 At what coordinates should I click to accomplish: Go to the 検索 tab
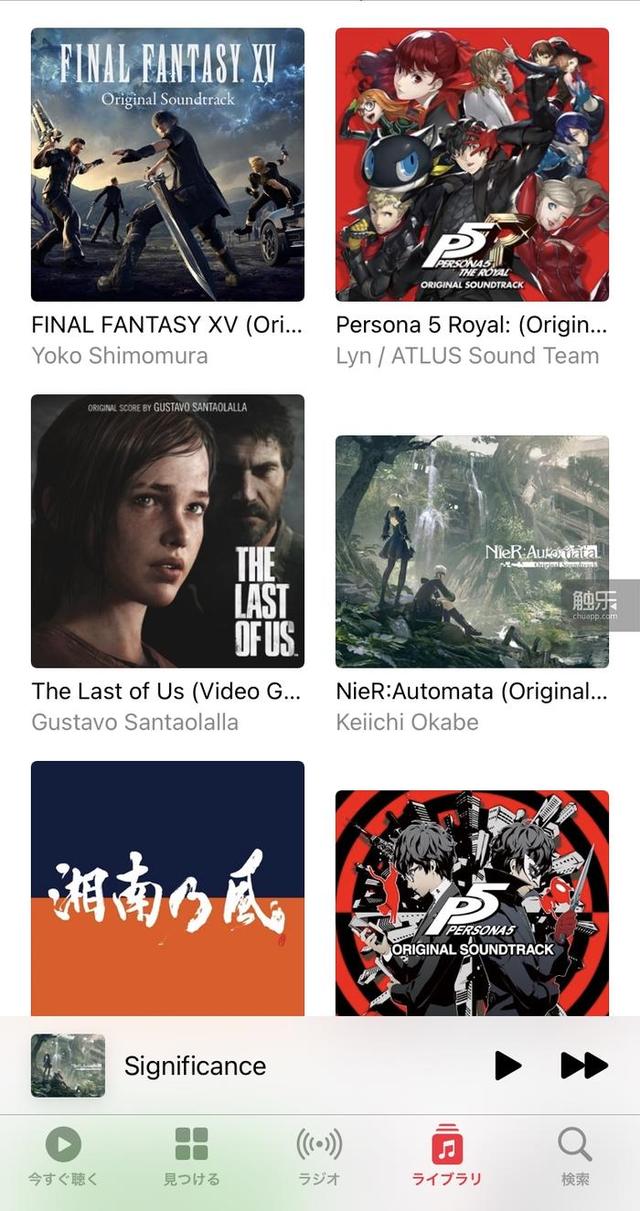point(575,1156)
